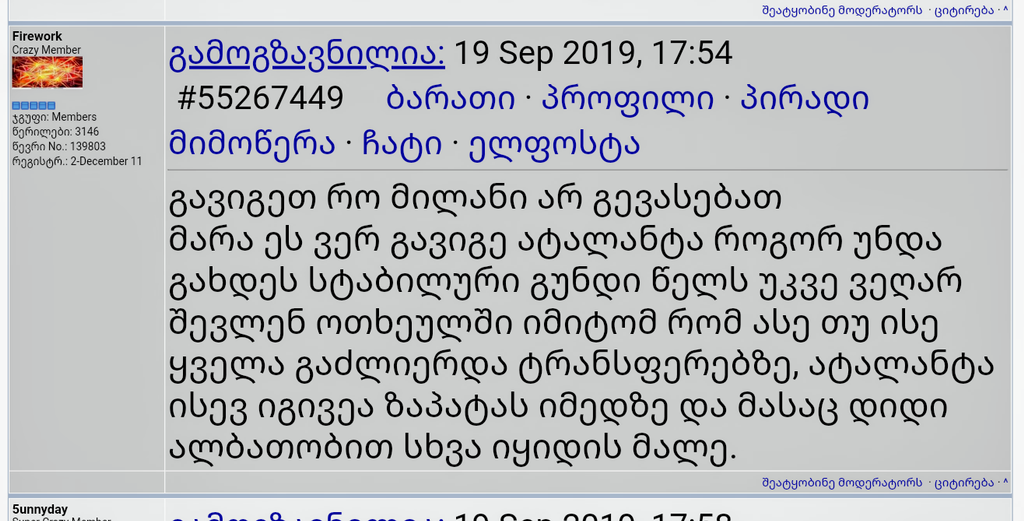The width and height of the screenshot is (1024, 521).
Task: Tap the ^ link below Firework's post
Action: 1005,482
